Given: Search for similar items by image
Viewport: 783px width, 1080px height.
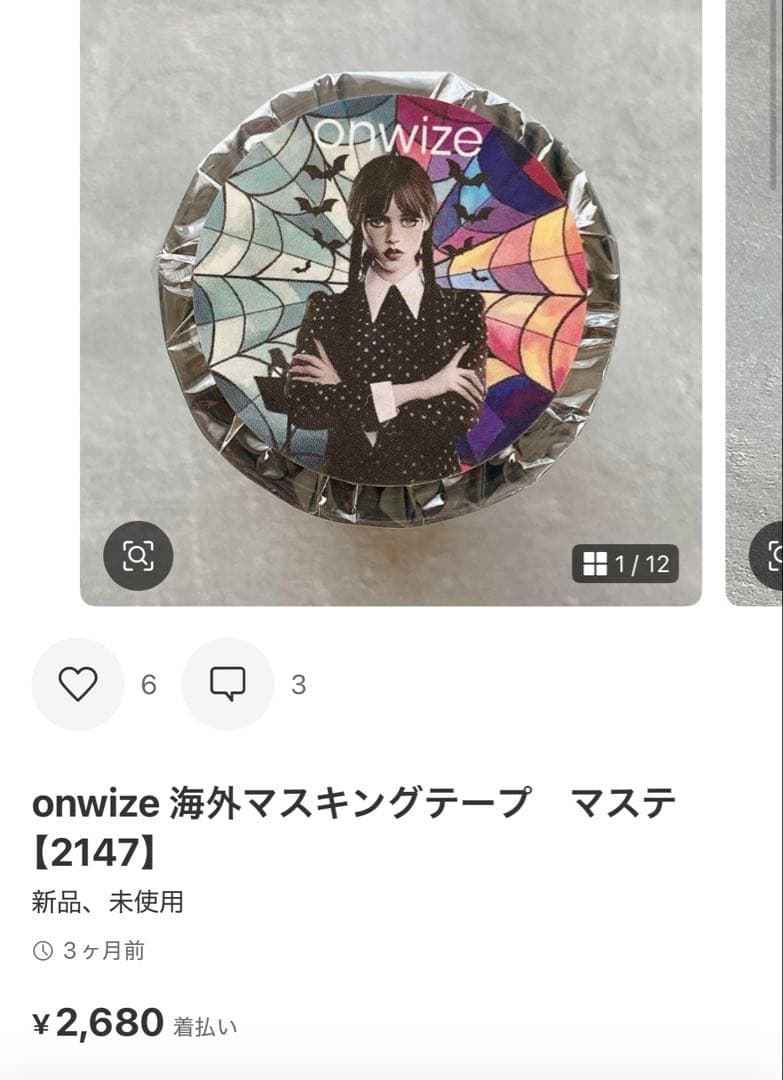Looking at the screenshot, I should pos(138,555).
